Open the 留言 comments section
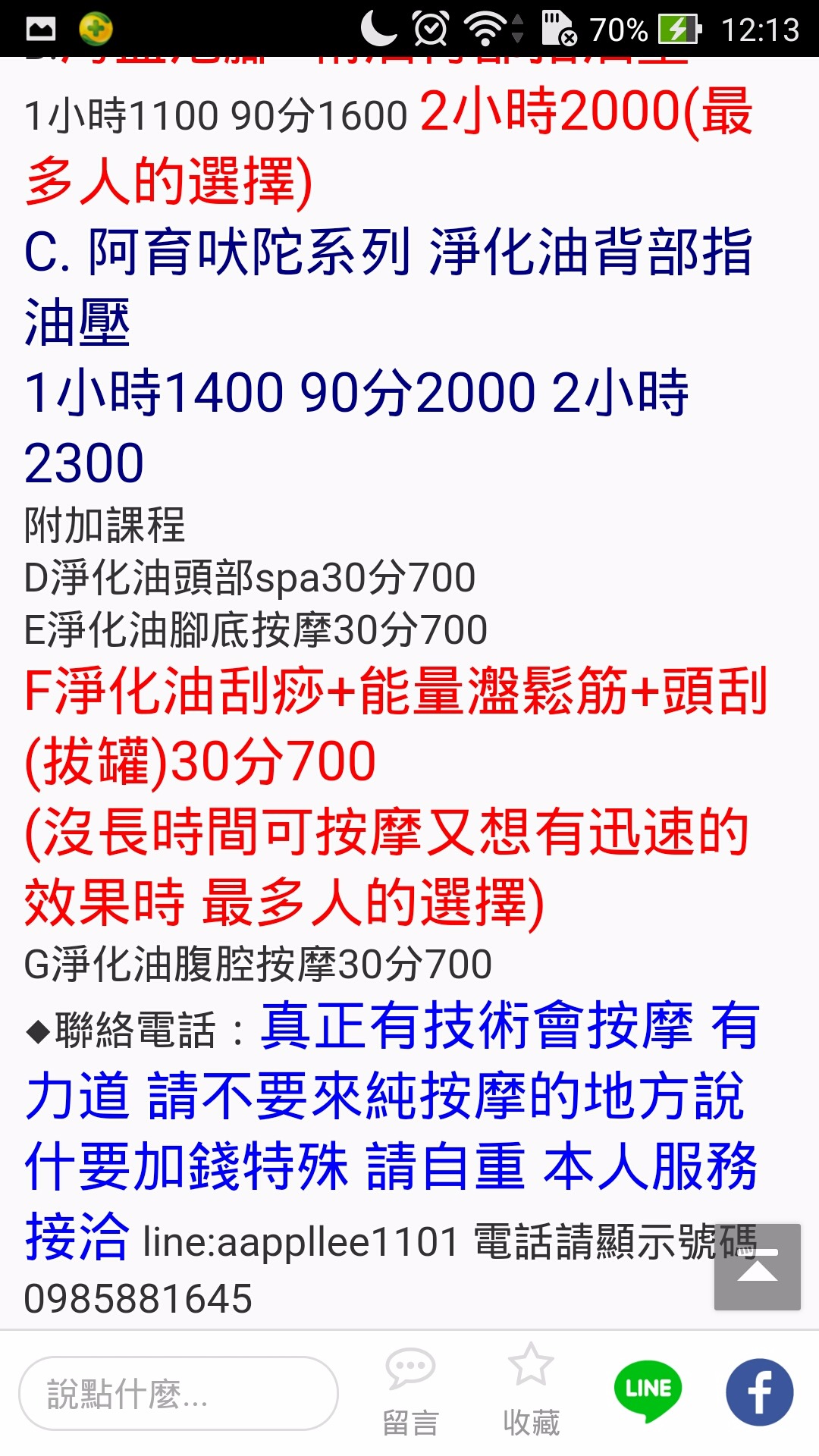Image resolution: width=819 pixels, height=1456 pixels. [410, 1392]
